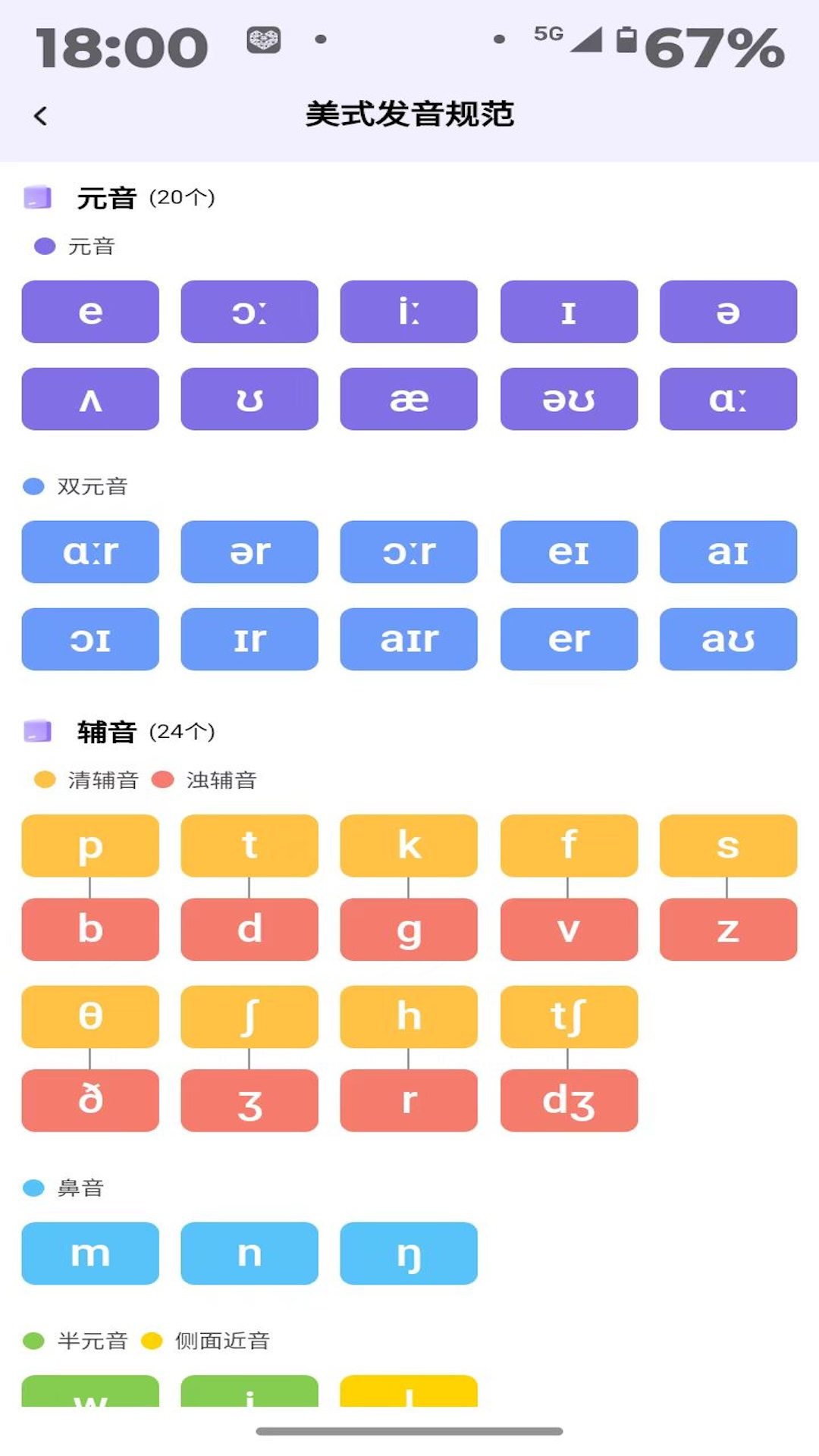Toggle the æ vowel card
819x1456 pixels.
[x=409, y=400]
